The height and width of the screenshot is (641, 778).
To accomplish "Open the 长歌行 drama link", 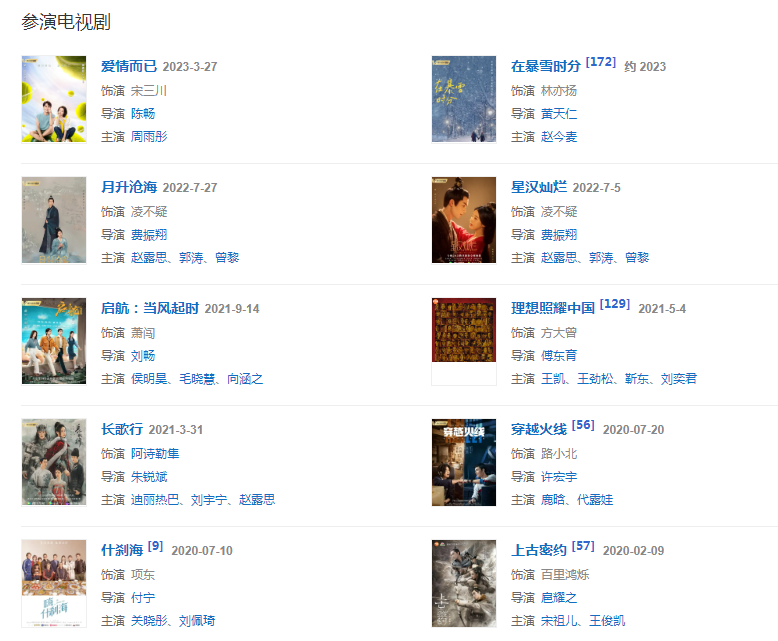I will 122,430.
